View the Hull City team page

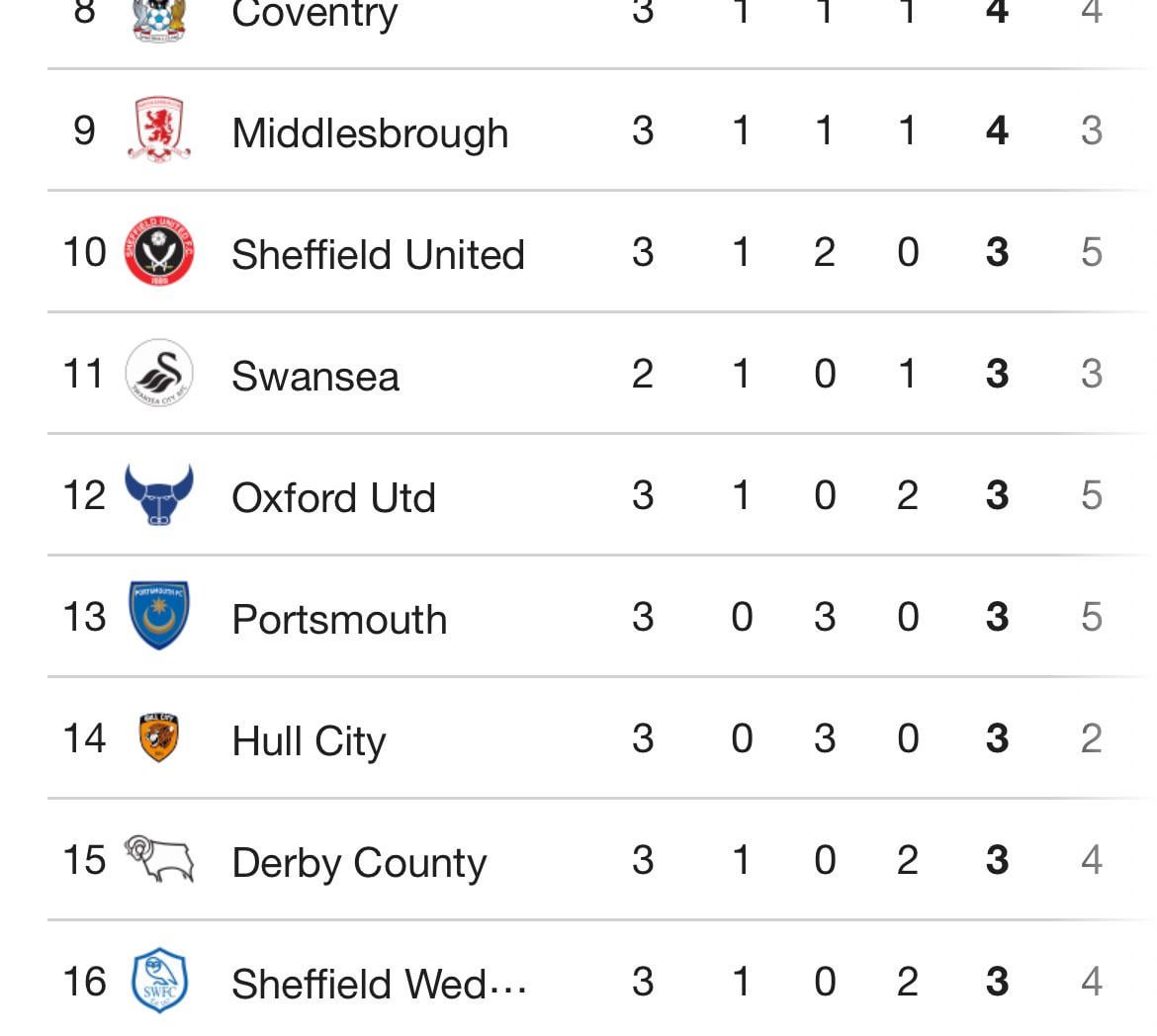(x=309, y=740)
